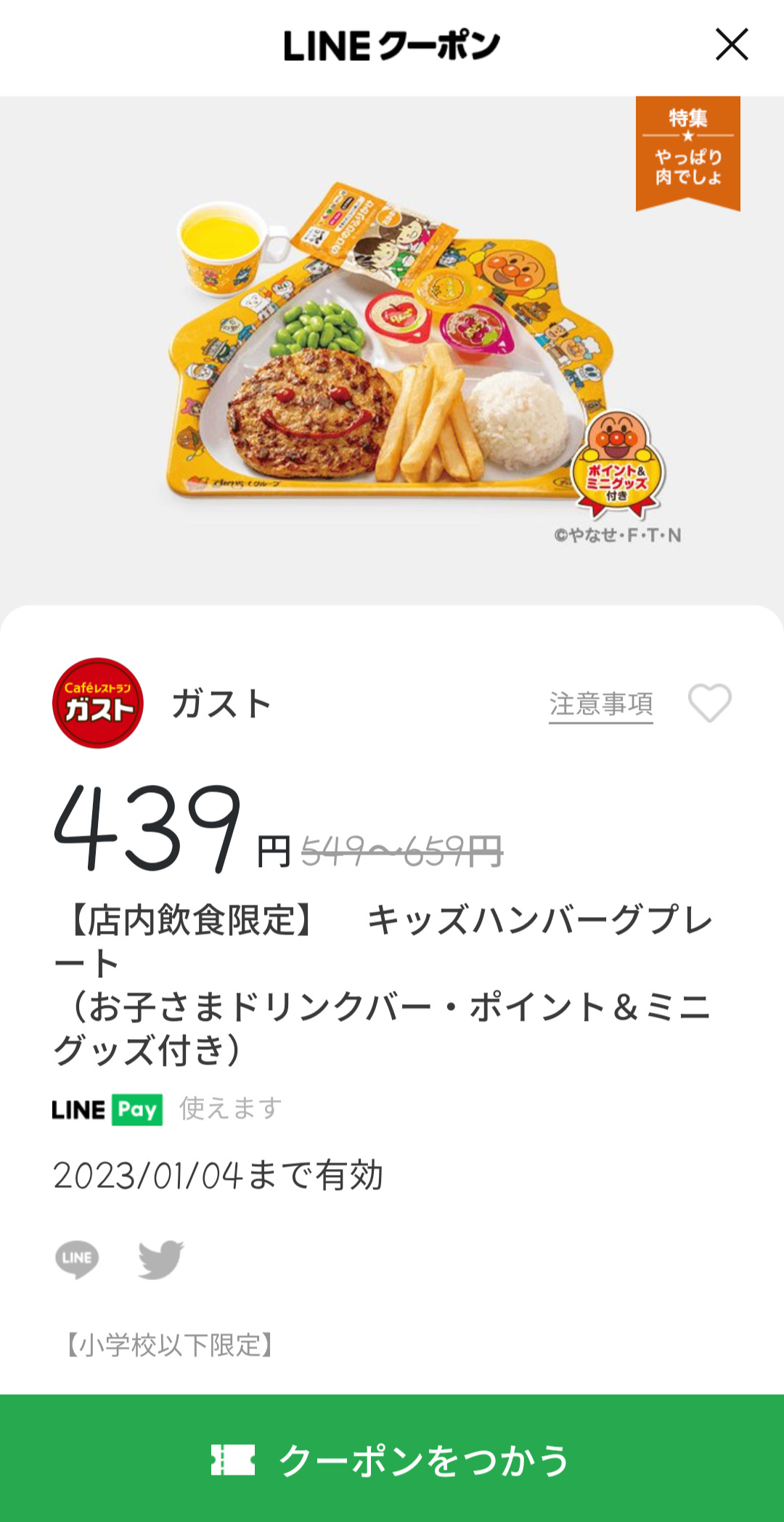Share the coupon on Twitter
This screenshot has width=784, height=1522.
click(161, 1259)
